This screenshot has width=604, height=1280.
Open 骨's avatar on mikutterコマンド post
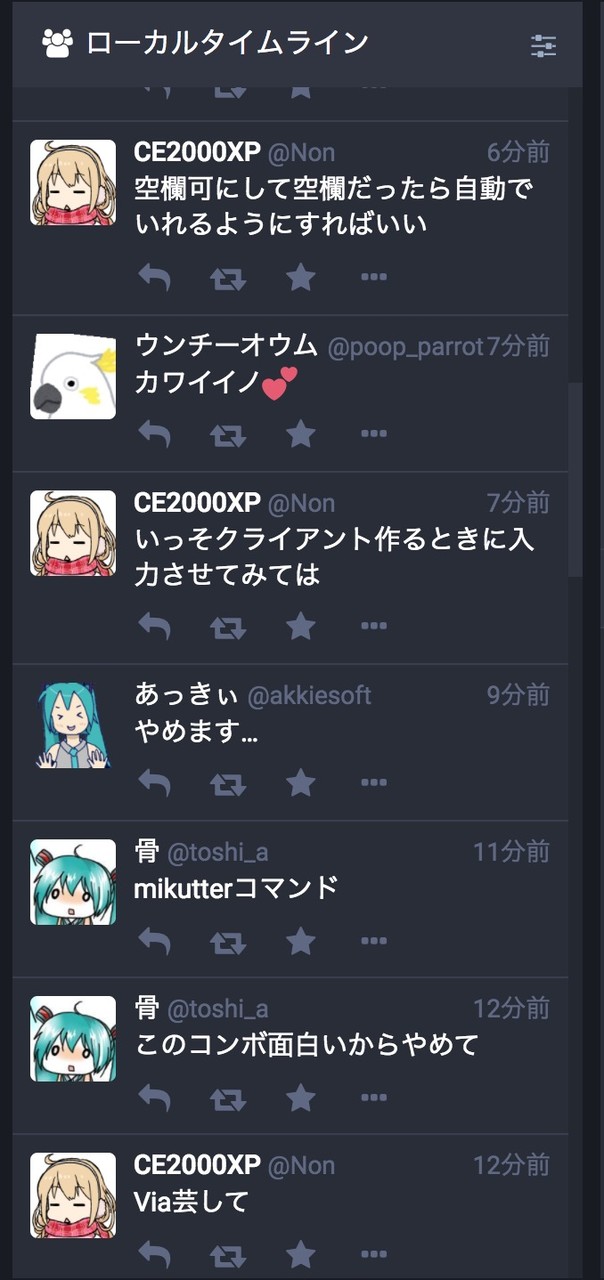[x=73, y=882]
